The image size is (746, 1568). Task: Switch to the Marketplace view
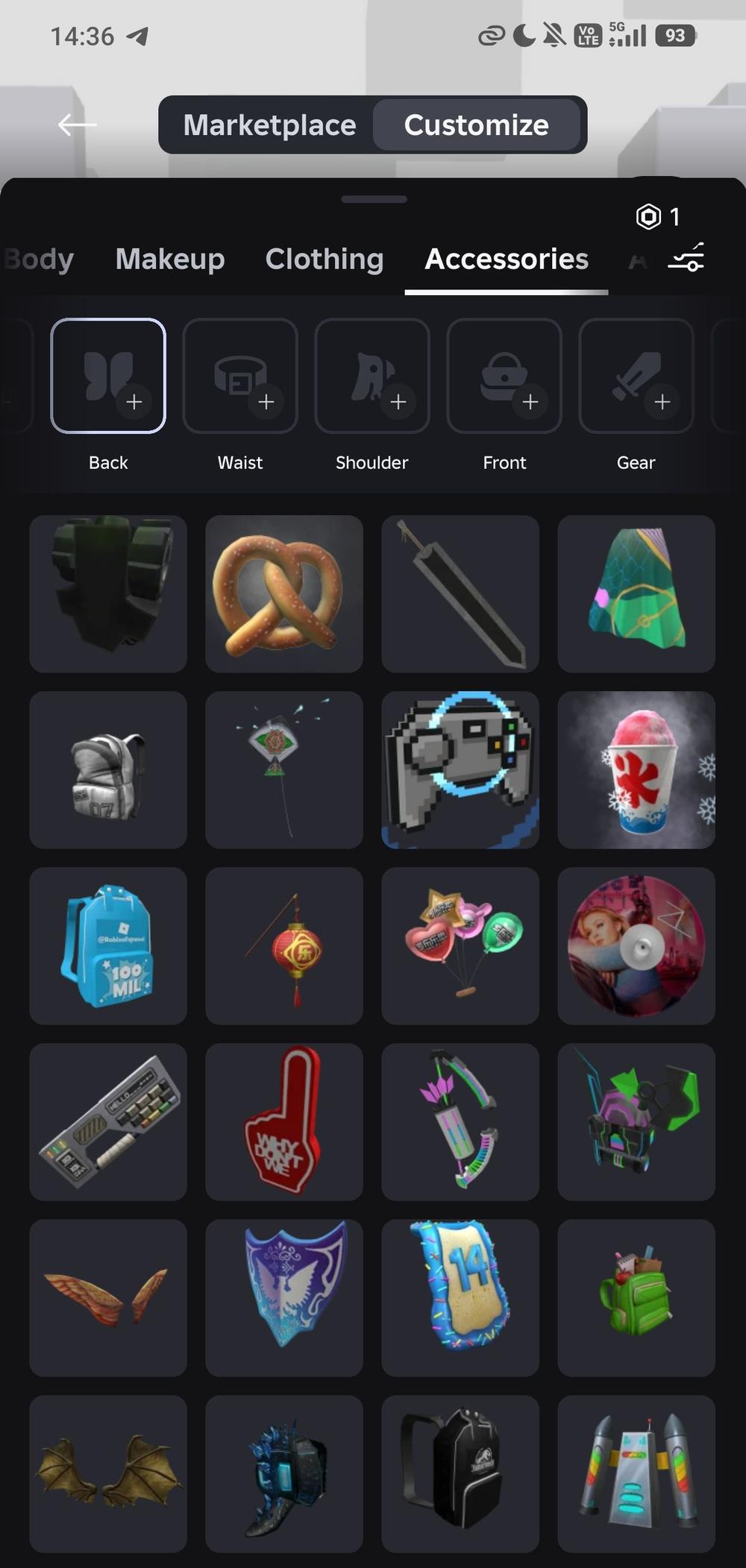pos(269,125)
